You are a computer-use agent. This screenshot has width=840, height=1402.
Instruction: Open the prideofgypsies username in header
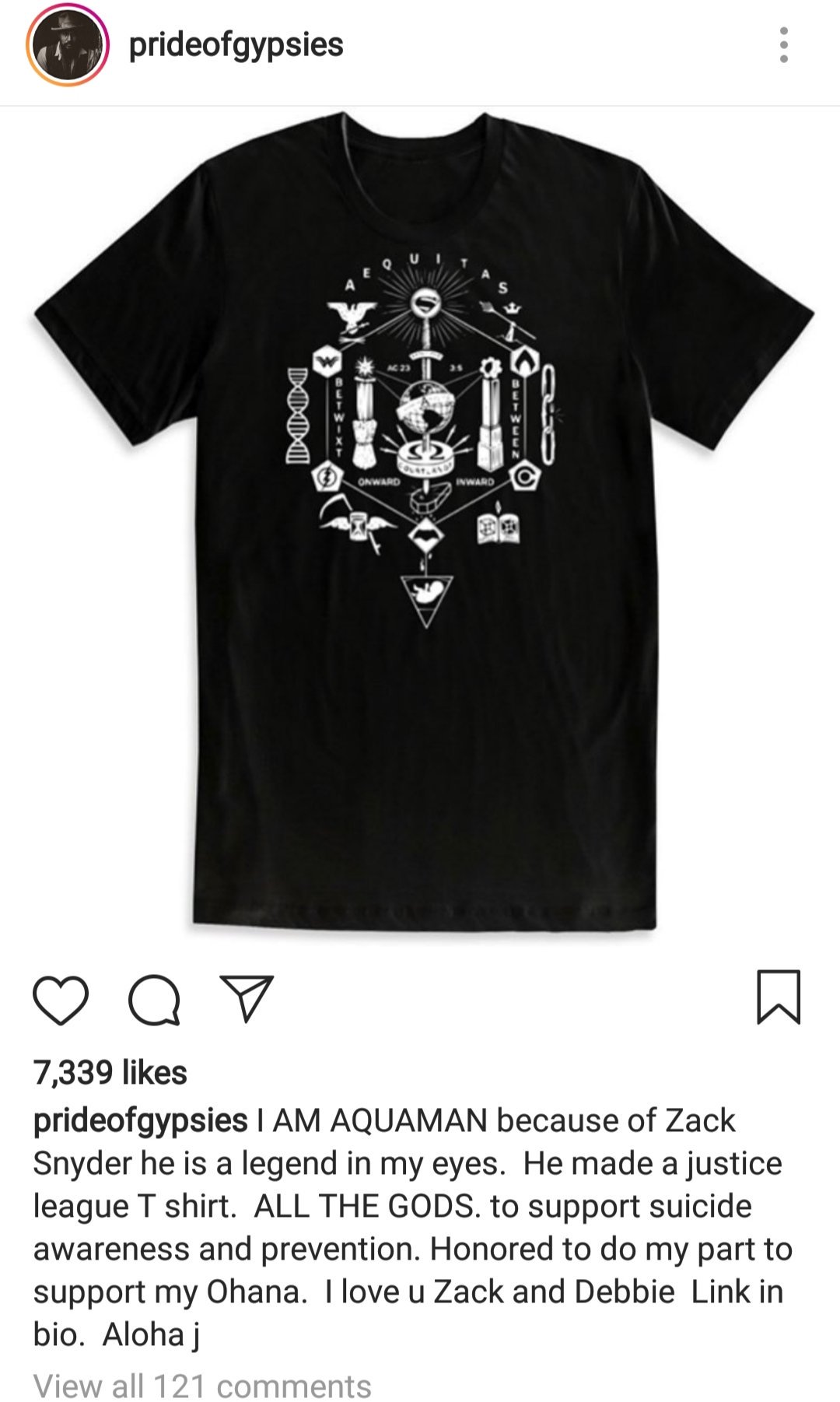[x=236, y=45]
